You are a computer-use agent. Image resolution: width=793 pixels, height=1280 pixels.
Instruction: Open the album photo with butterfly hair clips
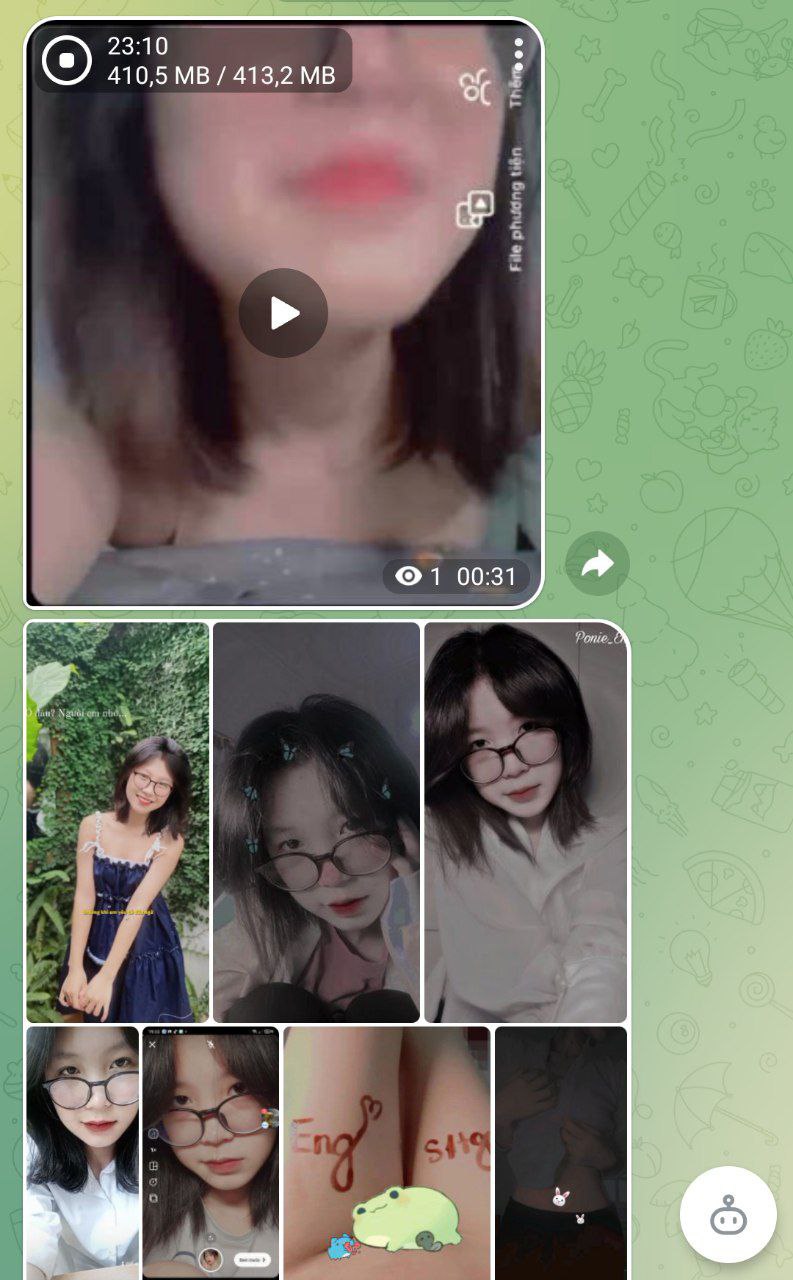coord(316,822)
